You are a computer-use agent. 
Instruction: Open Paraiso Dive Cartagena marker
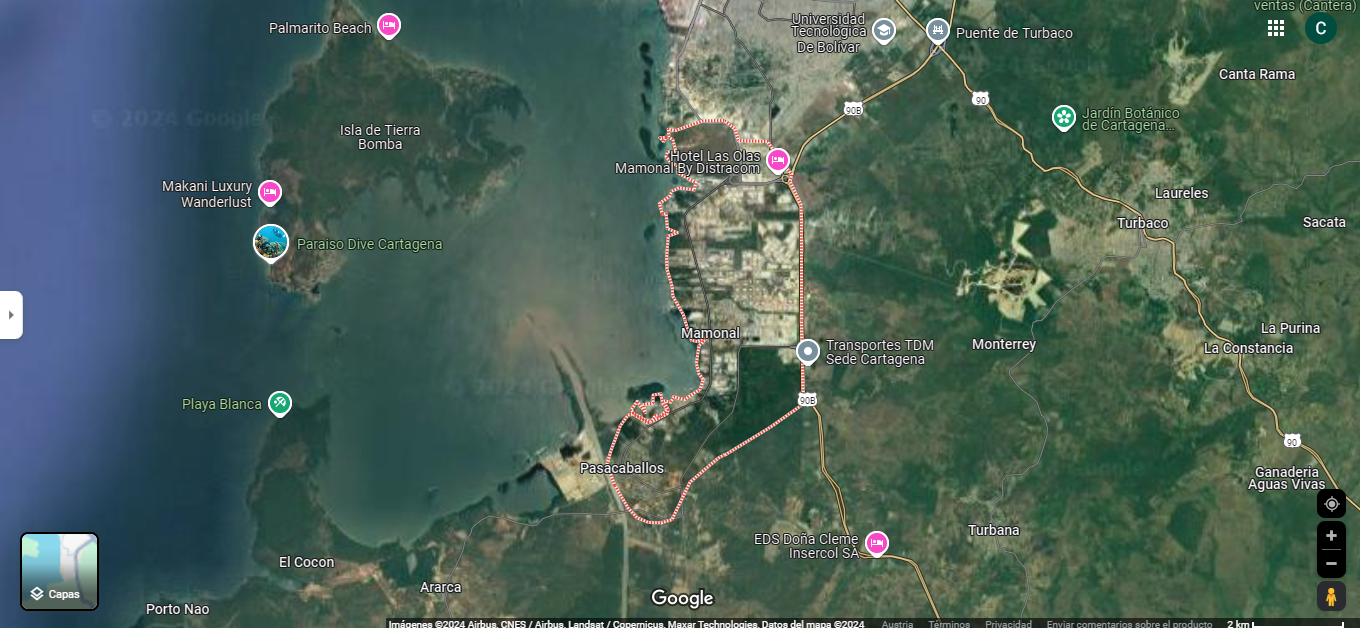(271, 242)
